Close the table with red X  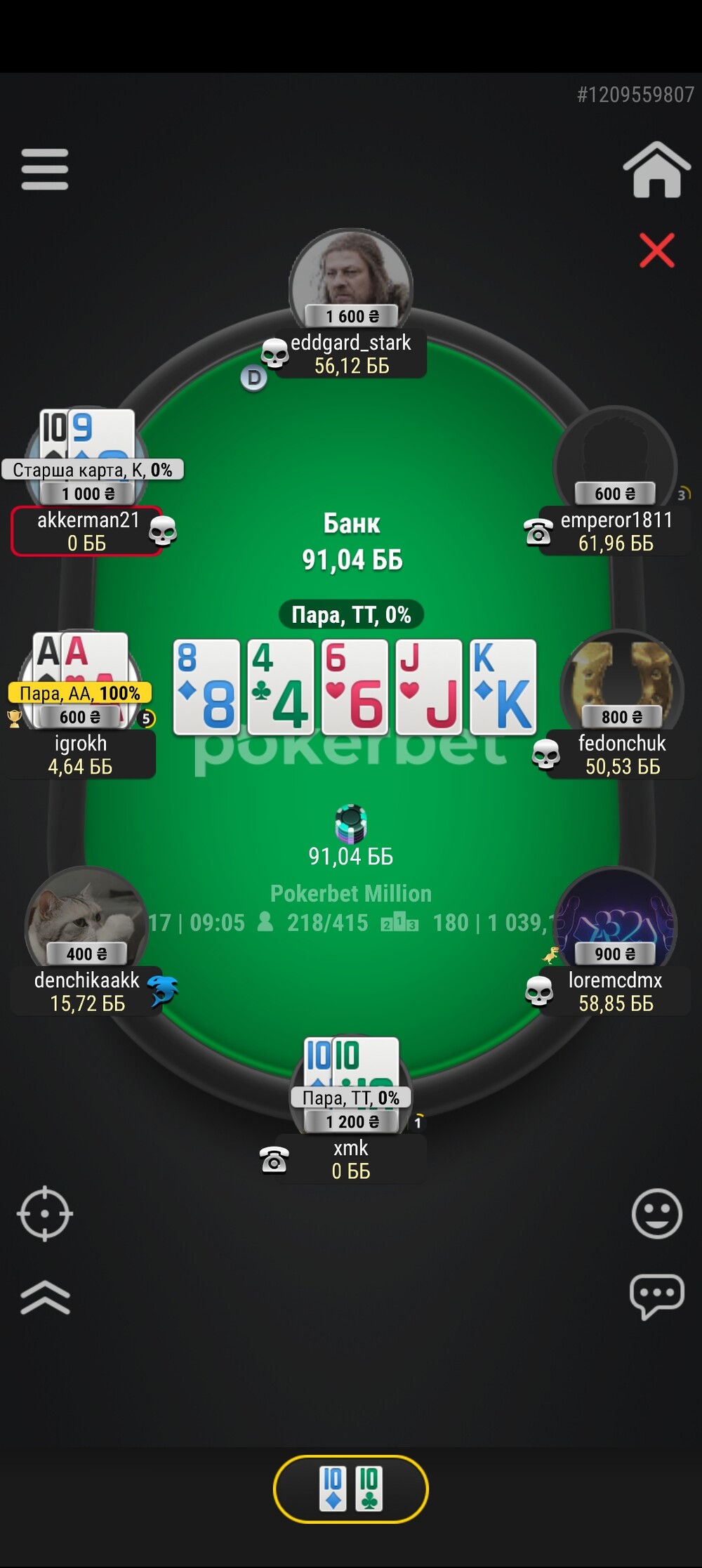click(656, 250)
